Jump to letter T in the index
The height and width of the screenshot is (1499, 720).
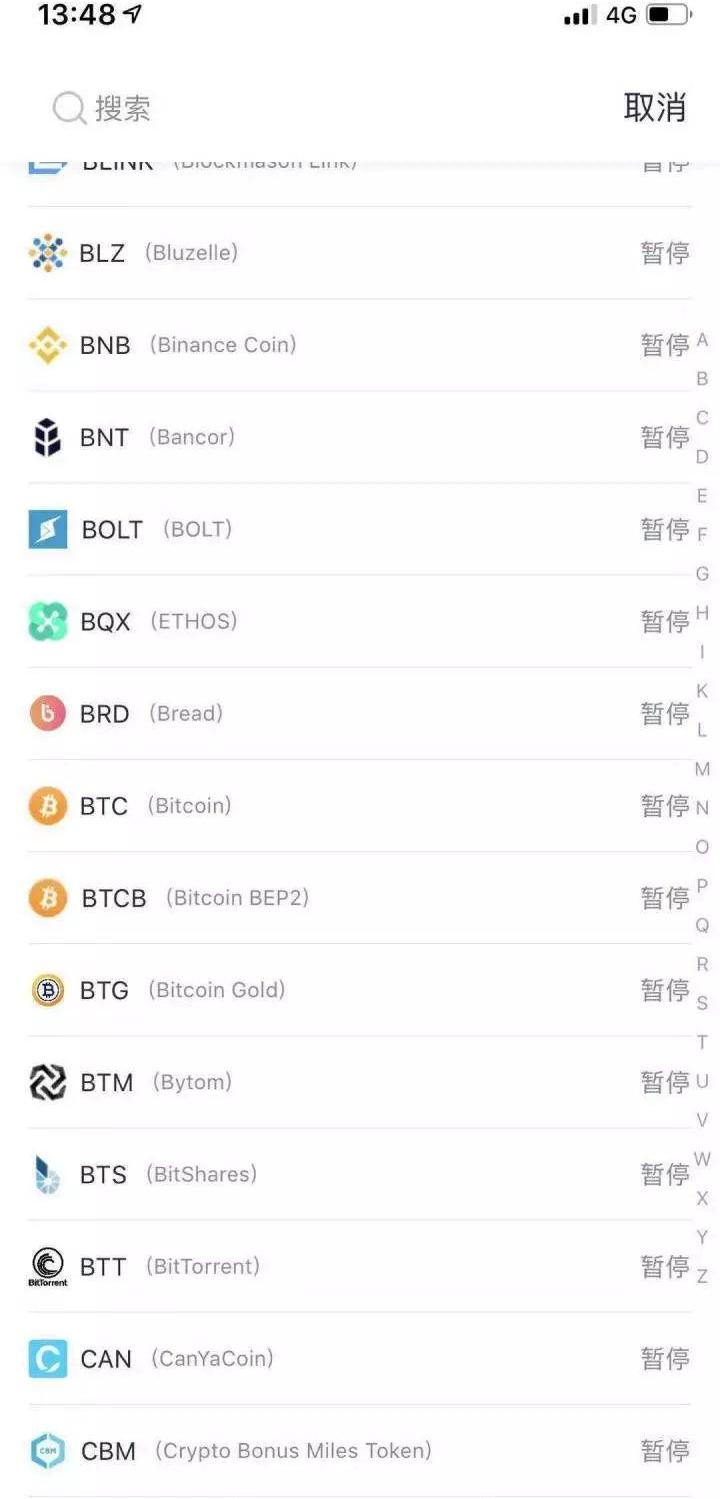click(702, 1042)
